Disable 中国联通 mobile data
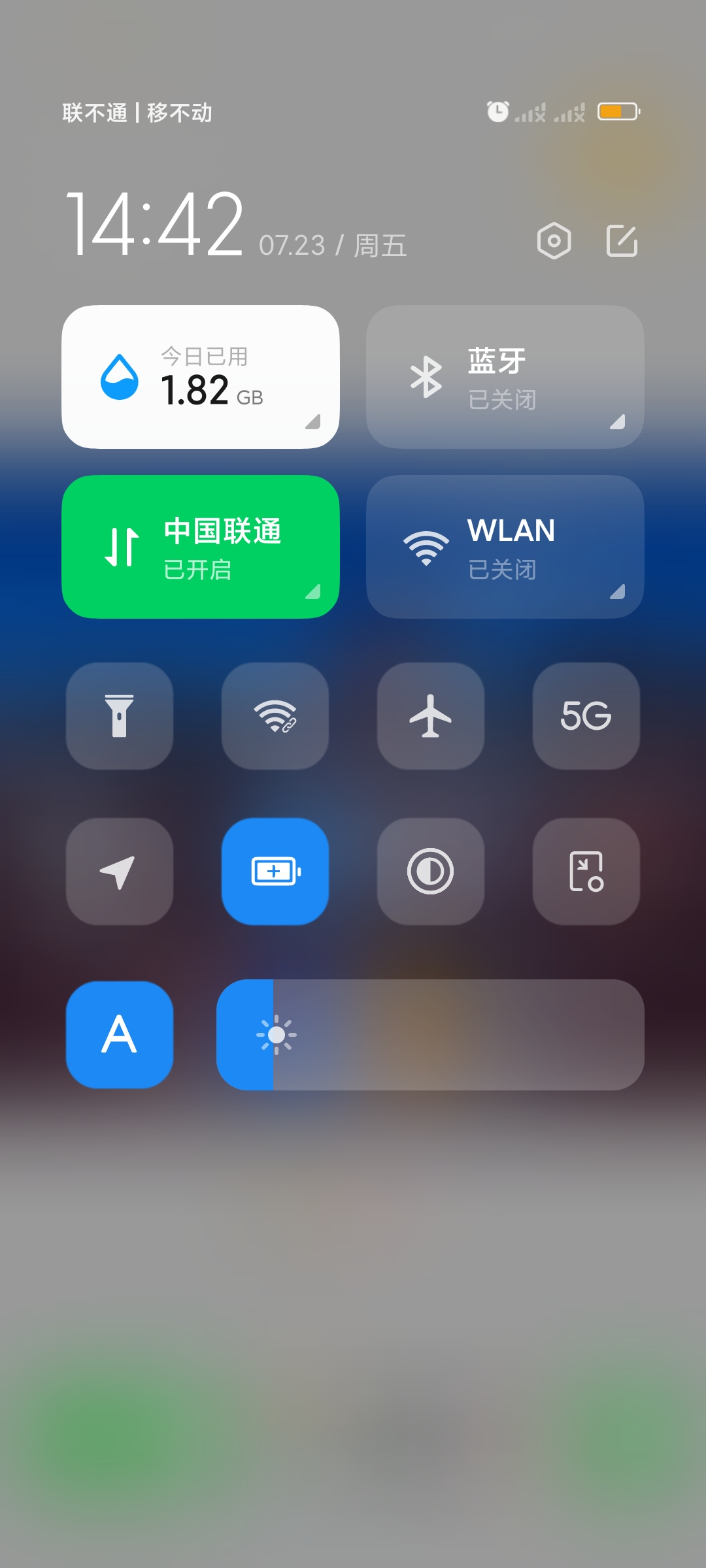Image resolution: width=706 pixels, height=1568 pixels. 201,547
